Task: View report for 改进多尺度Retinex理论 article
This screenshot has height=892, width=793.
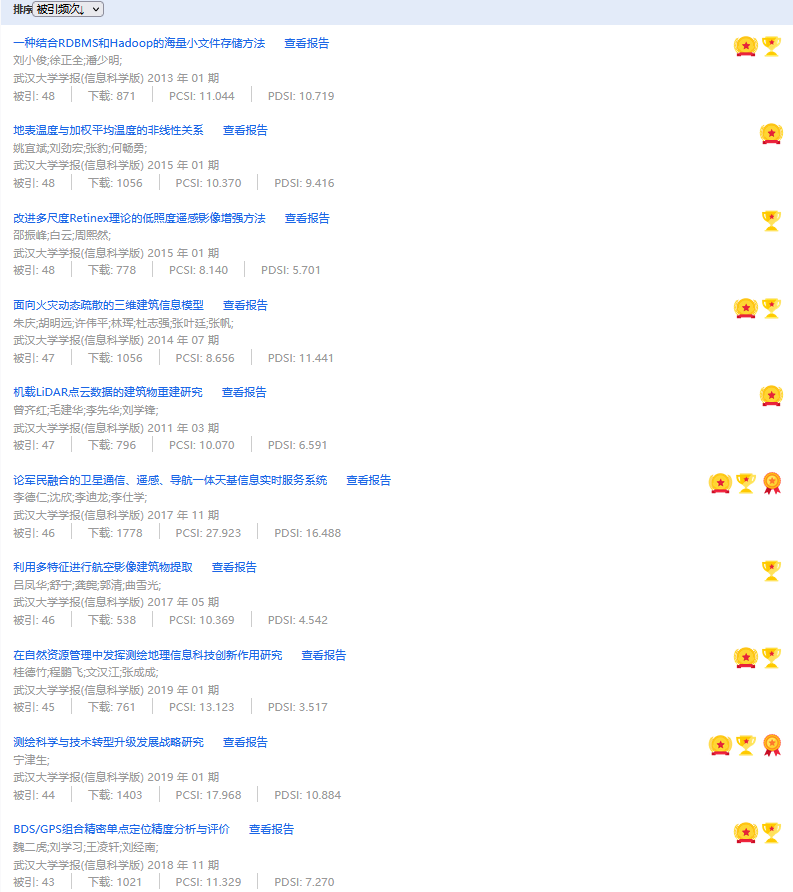Action: (x=307, y=218)
